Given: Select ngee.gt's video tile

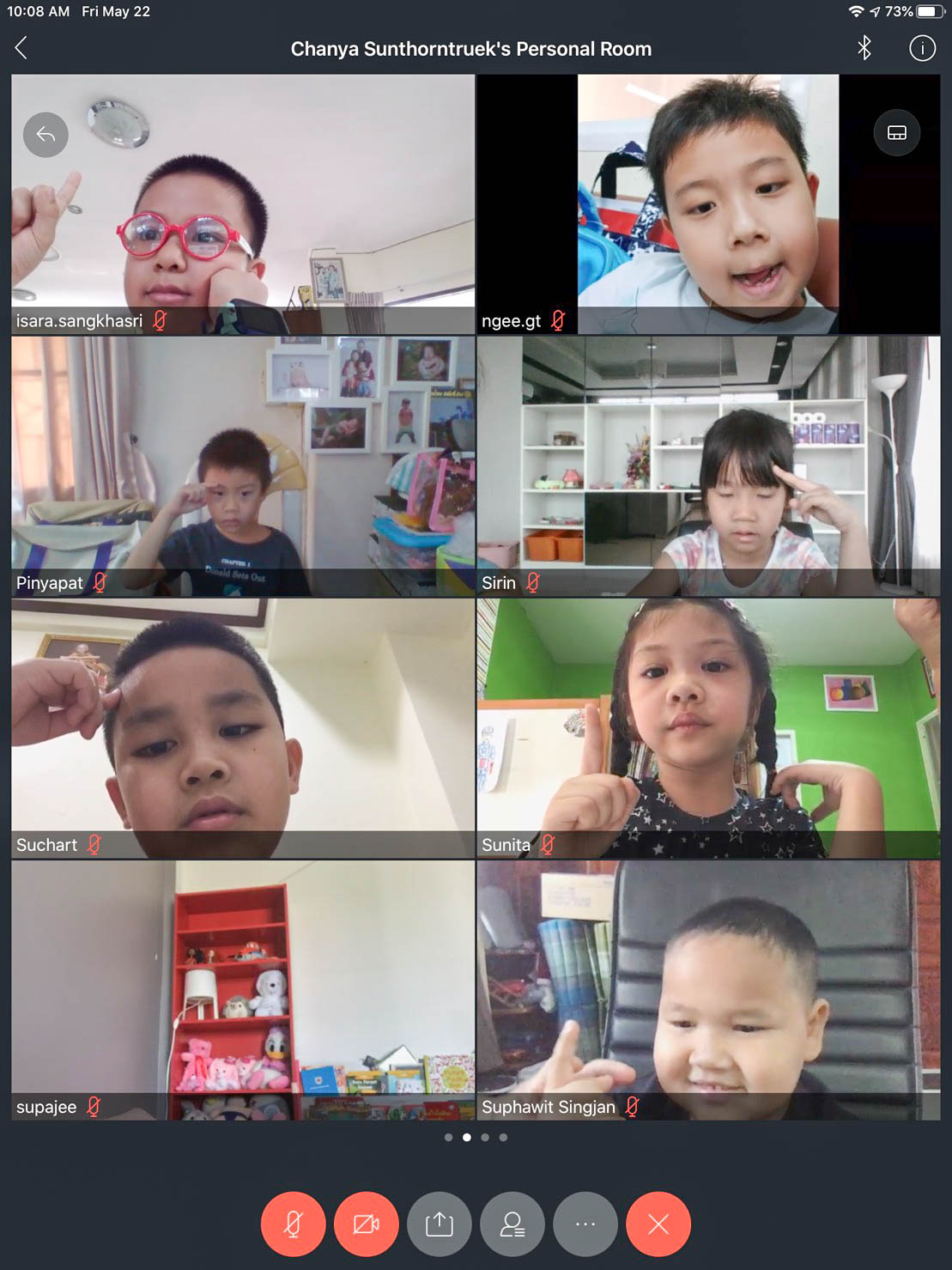Looking at the screenshot, I should point(708,204).
